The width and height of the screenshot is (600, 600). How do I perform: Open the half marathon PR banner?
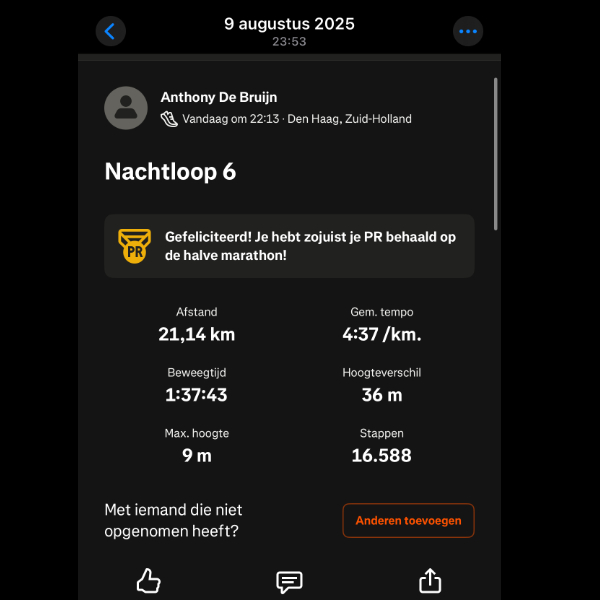click(x=289, y=246)
